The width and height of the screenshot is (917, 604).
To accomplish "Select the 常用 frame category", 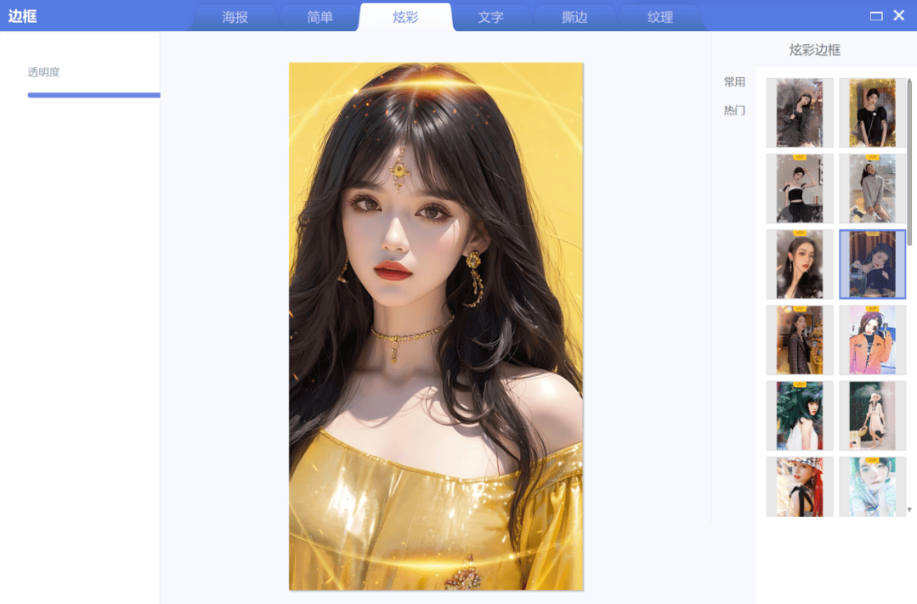I will tap(735, 82).
